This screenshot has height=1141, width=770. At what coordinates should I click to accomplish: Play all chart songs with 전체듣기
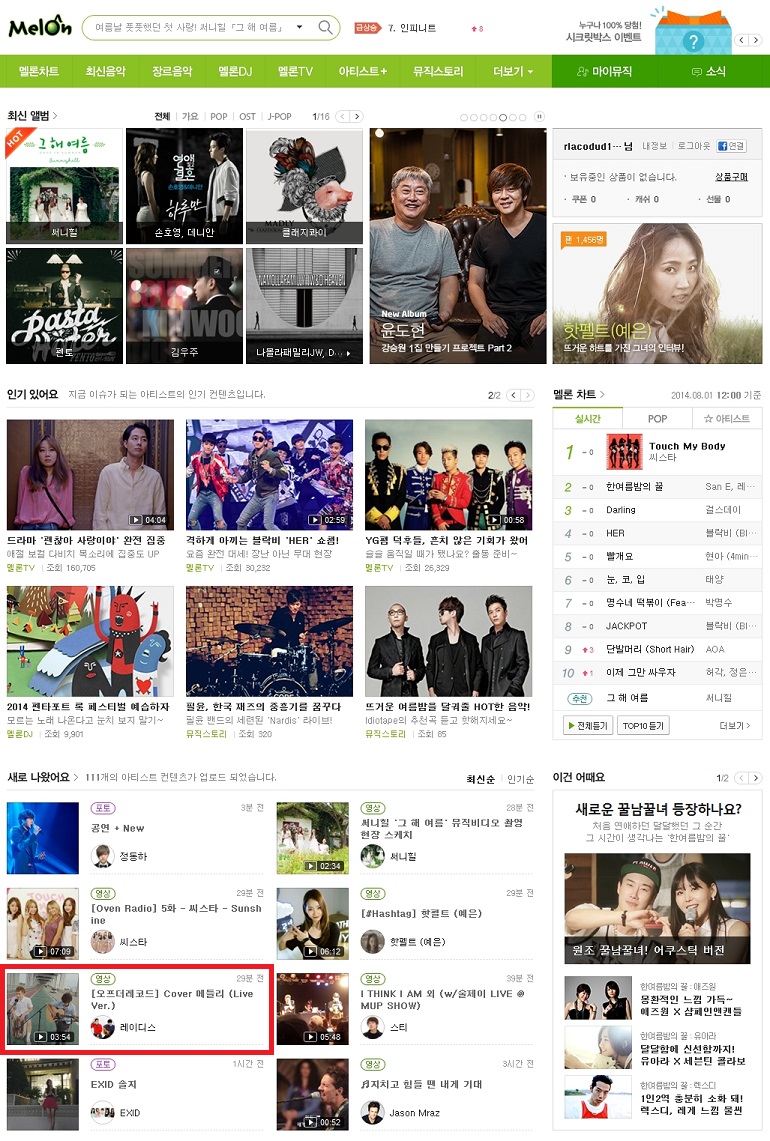click(588, 726)
